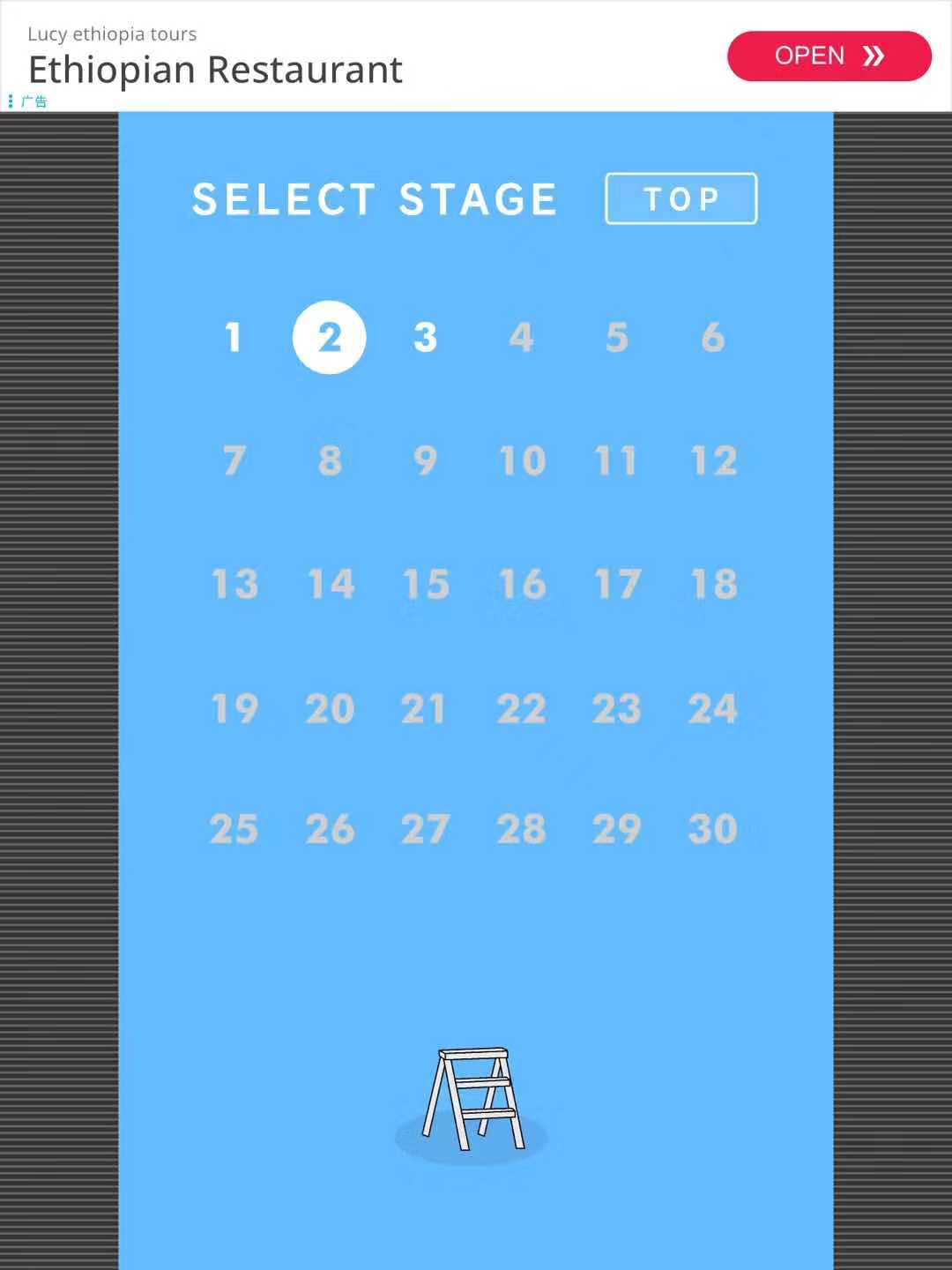Open the Ethiopian Restaurant ad
952x1270 pixels.
point(829,56)
